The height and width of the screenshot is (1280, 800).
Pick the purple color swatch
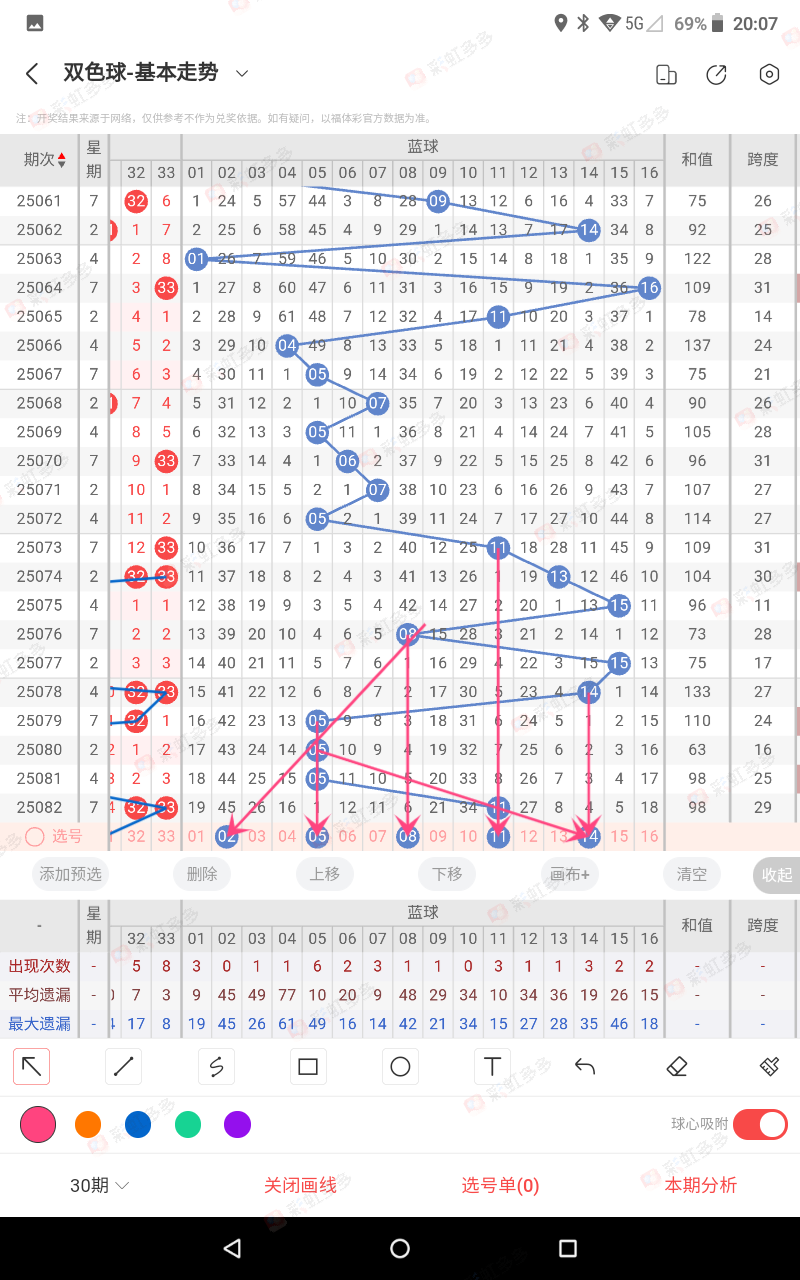(x=237, y=1125)
